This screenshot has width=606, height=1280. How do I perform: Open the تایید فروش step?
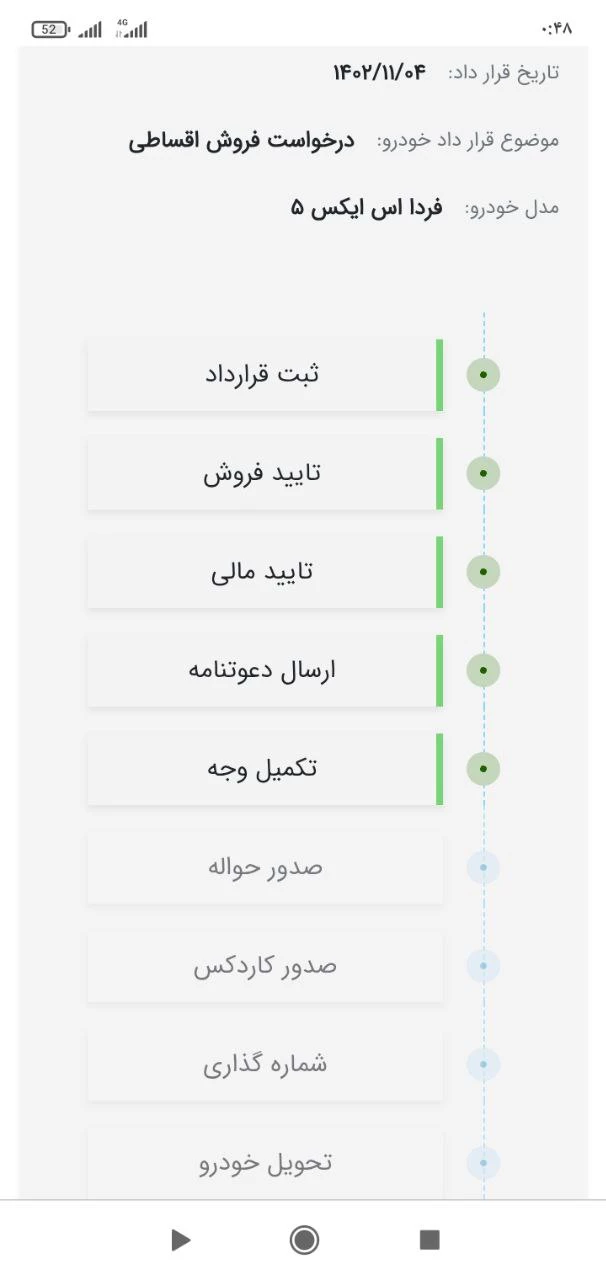[x=264, y=473]
